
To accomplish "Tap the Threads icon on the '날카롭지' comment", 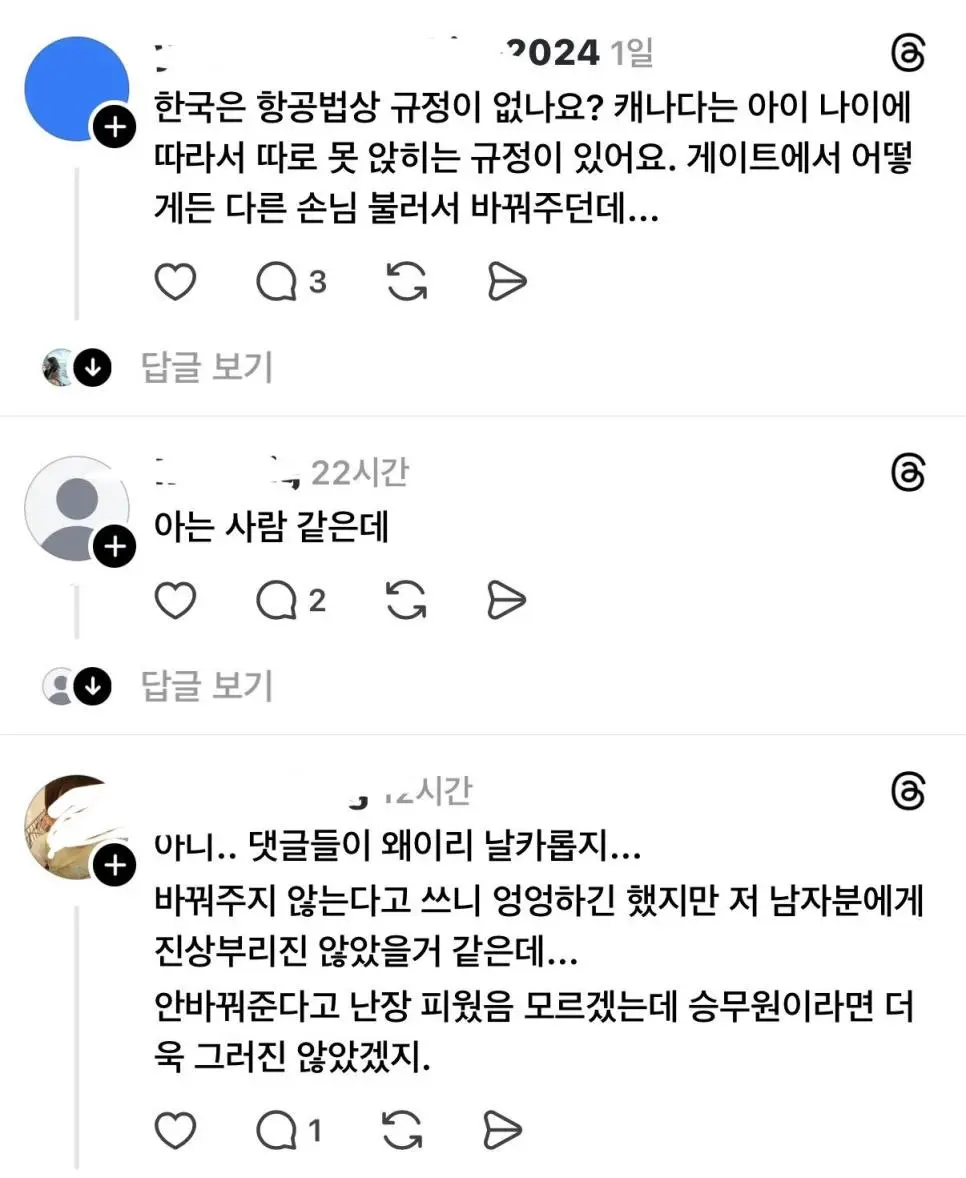I will coord(907,792).
